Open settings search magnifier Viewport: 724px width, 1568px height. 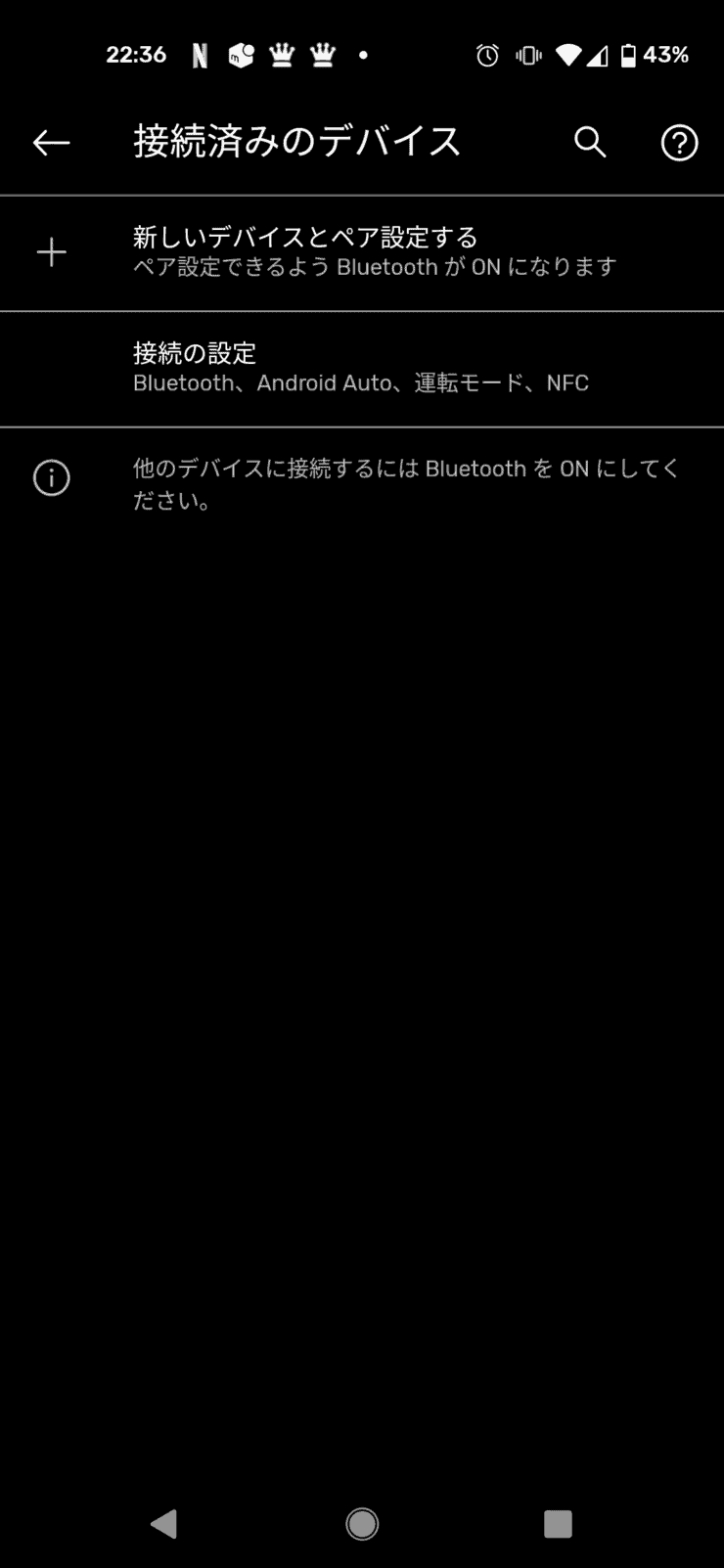(590, 142)
